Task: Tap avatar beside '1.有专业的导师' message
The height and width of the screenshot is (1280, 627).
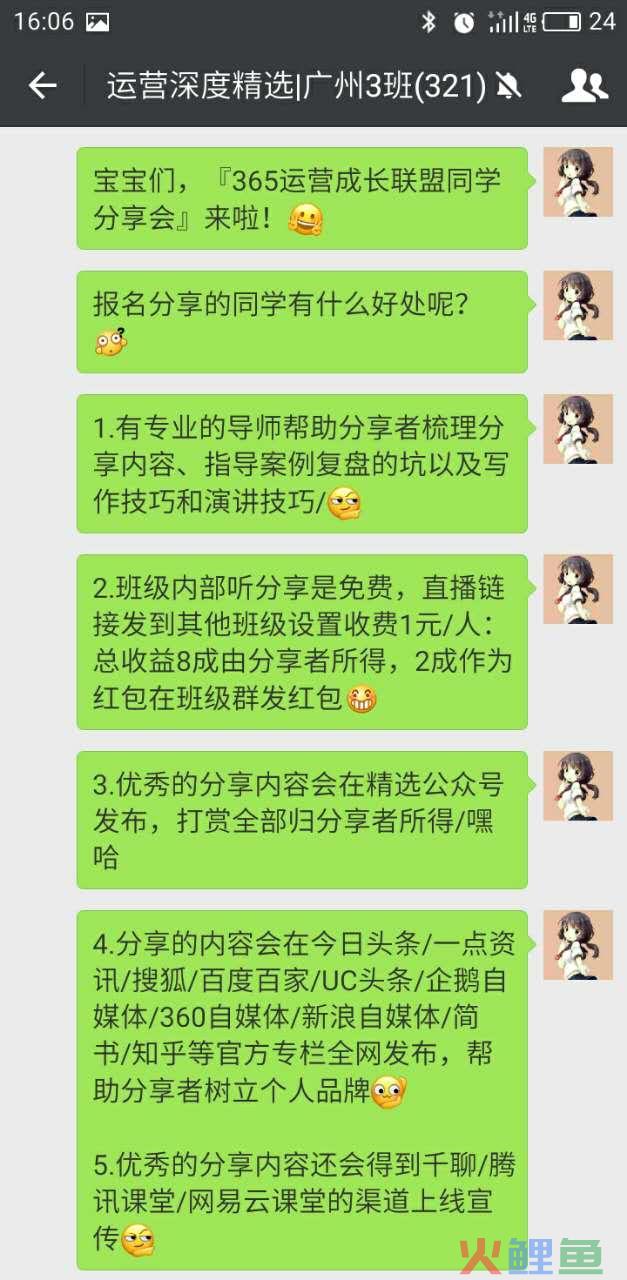Action: [577, 429]
